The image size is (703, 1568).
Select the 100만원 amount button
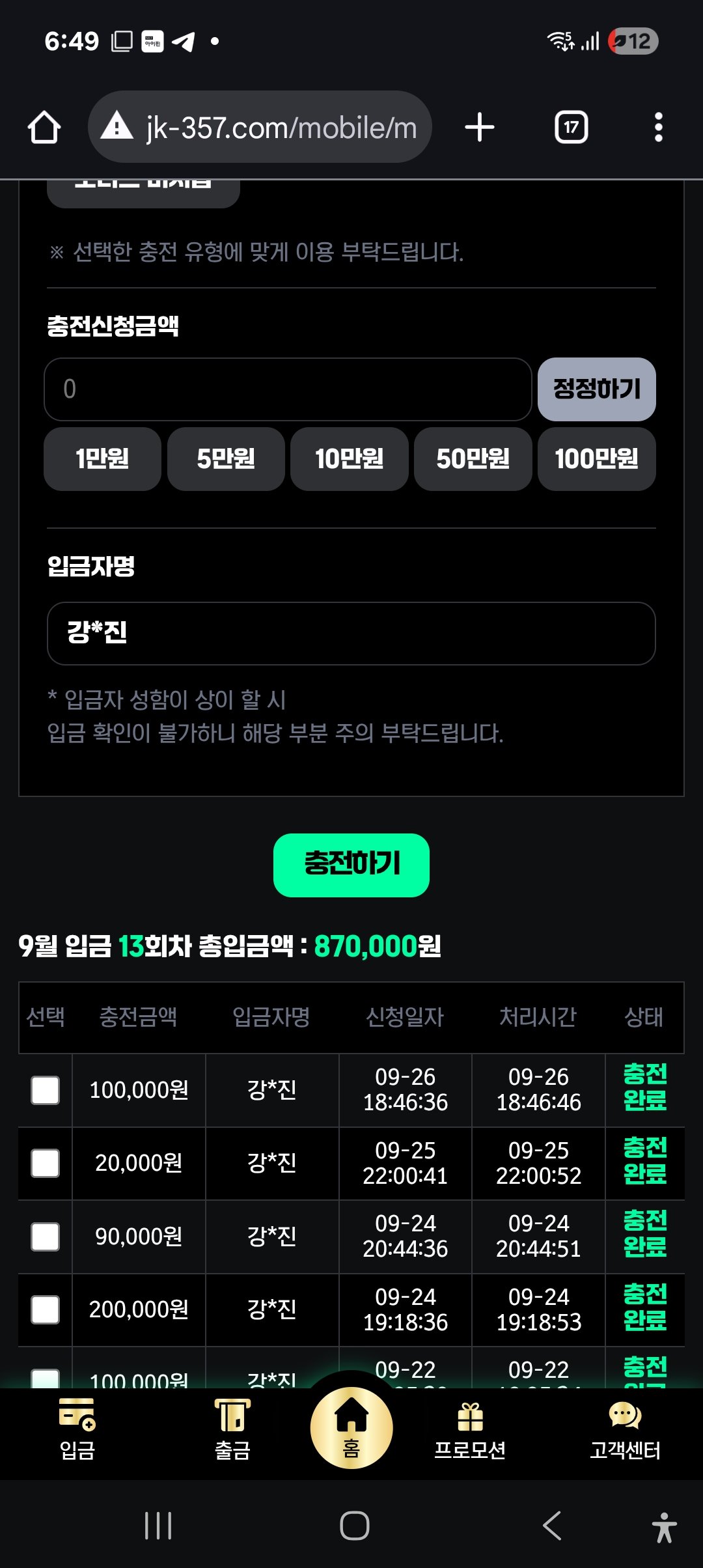tap(596, 459)
